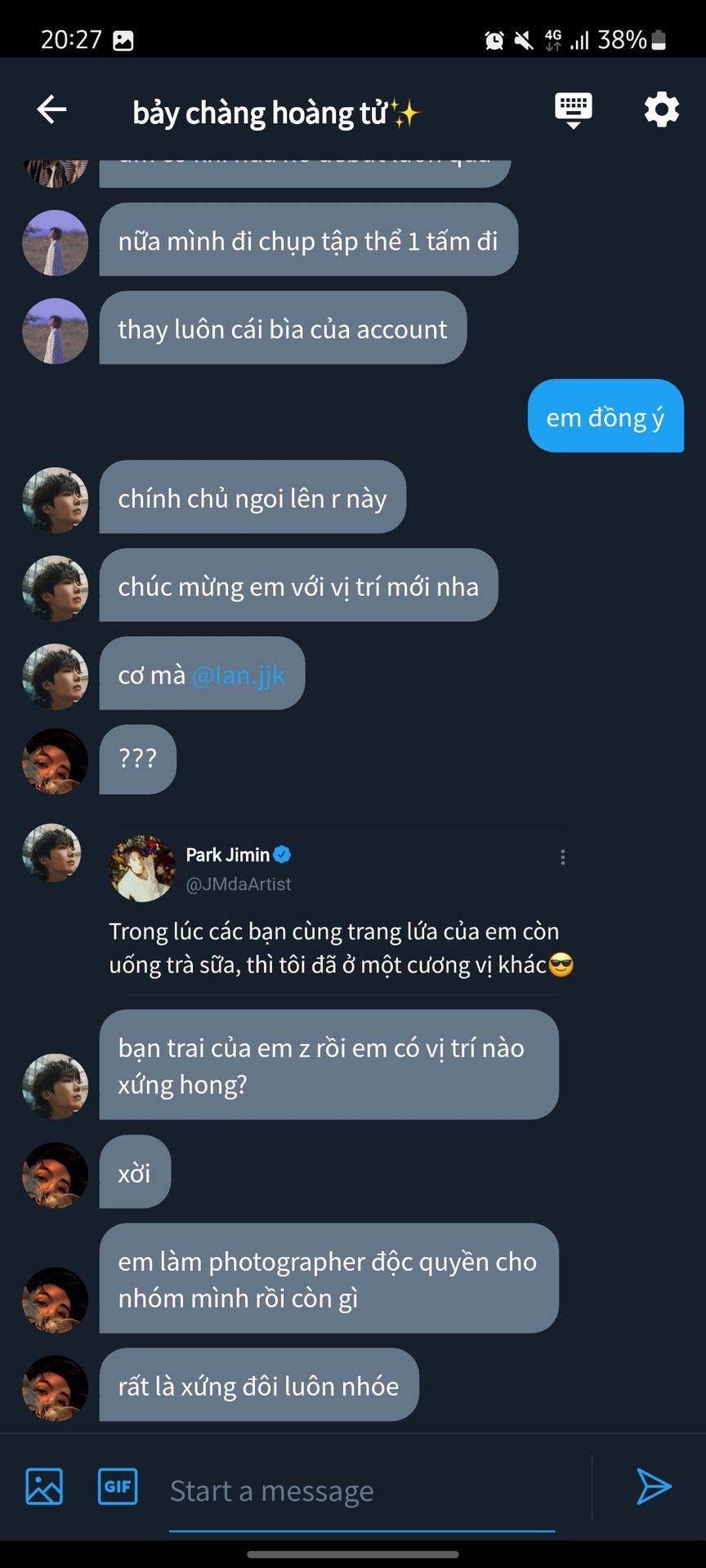The image size is (706, 1568).
Task: Open chat settings gear
Action: (x=661, y=109)
